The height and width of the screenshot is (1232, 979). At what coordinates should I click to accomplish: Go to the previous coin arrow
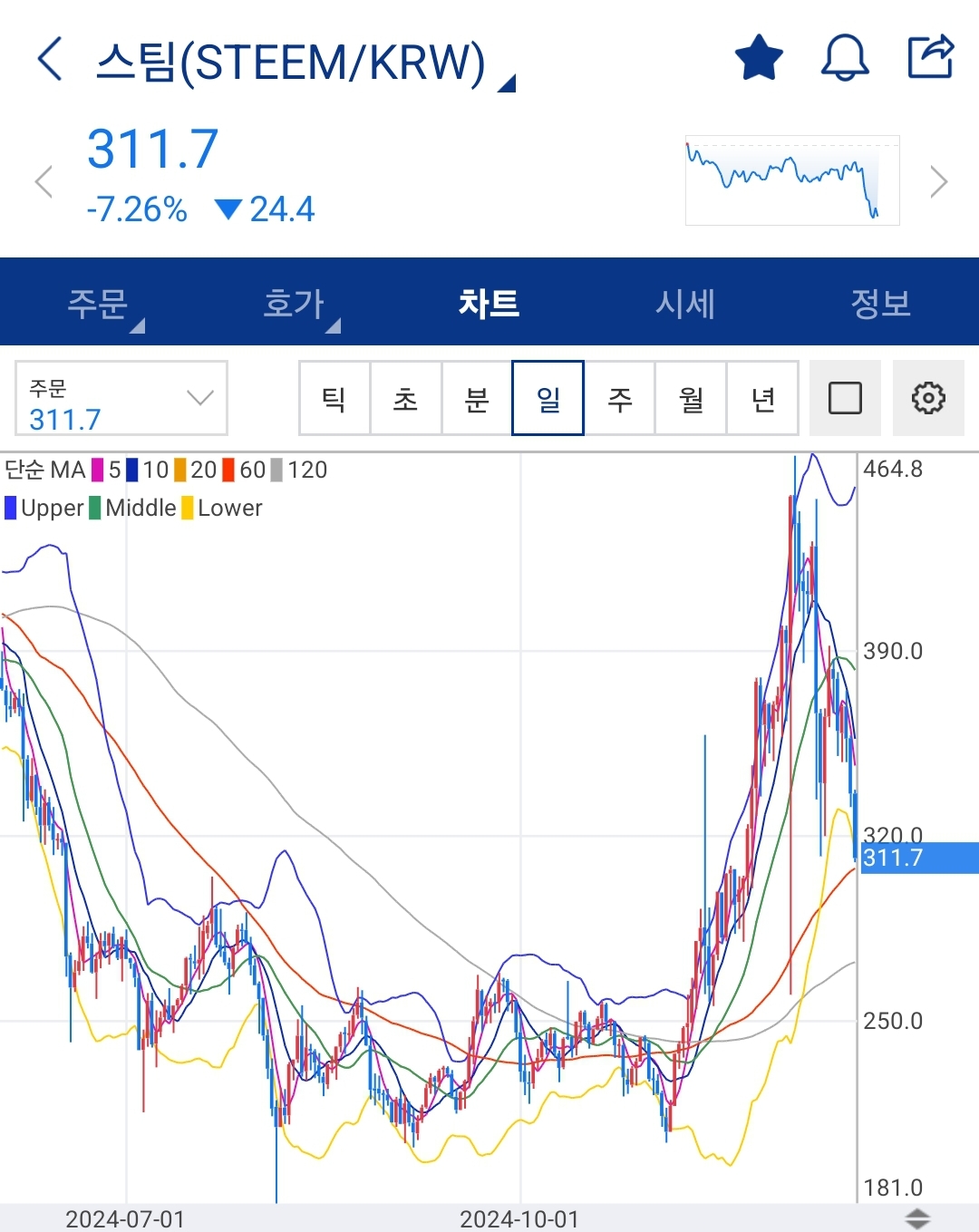(x=44, y=181)
